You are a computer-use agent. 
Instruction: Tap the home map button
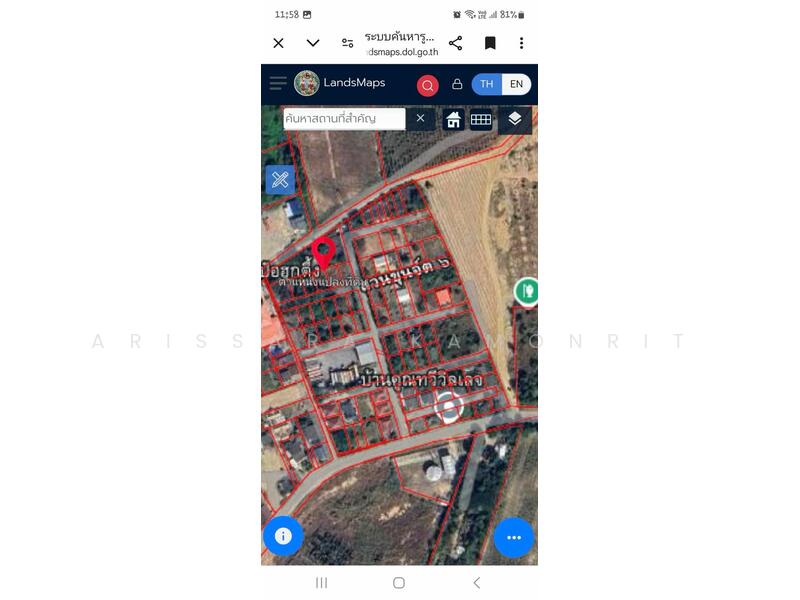pos(453,120)
